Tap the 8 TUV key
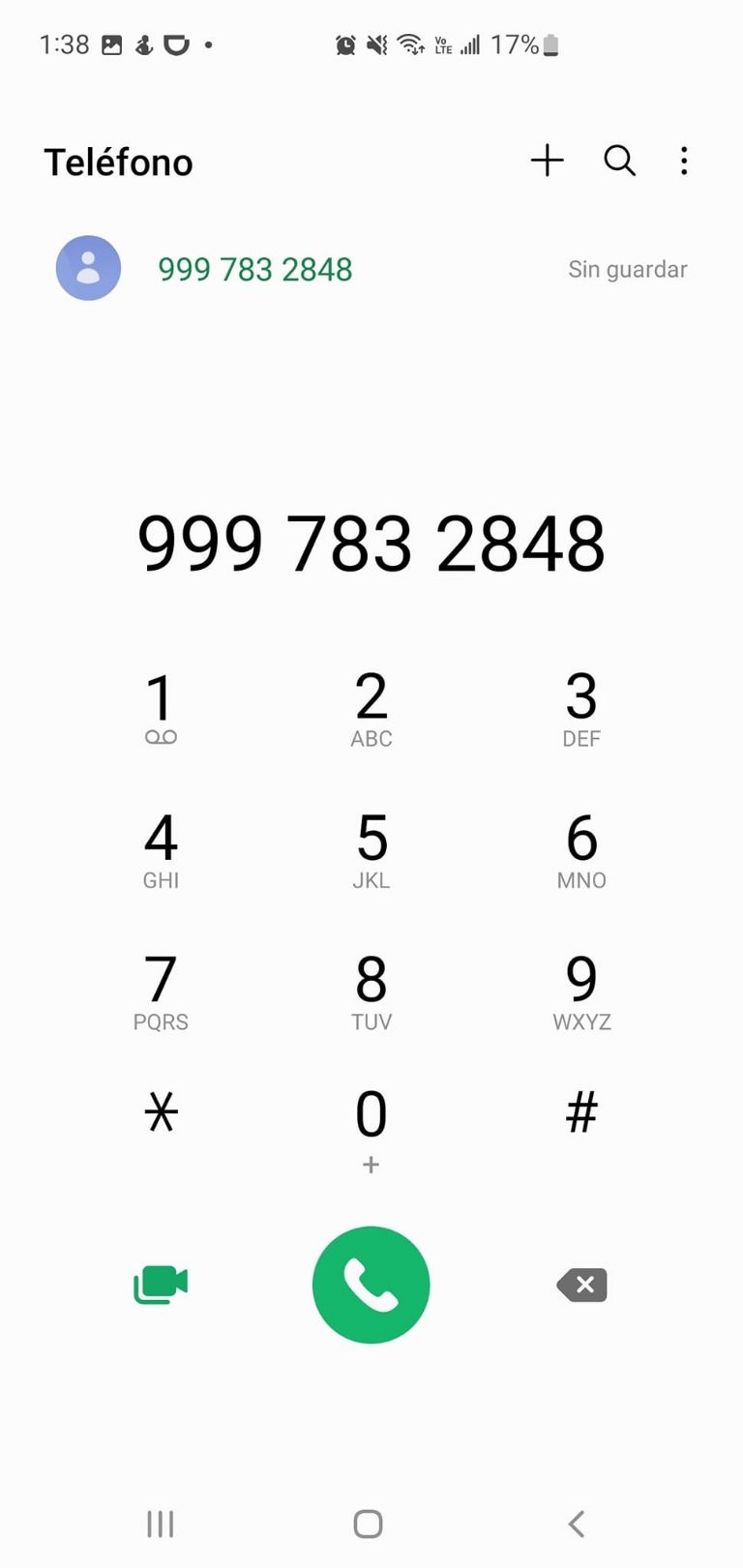The width and height of the screenshot is (743, 1568). click(x=371, y=991)
